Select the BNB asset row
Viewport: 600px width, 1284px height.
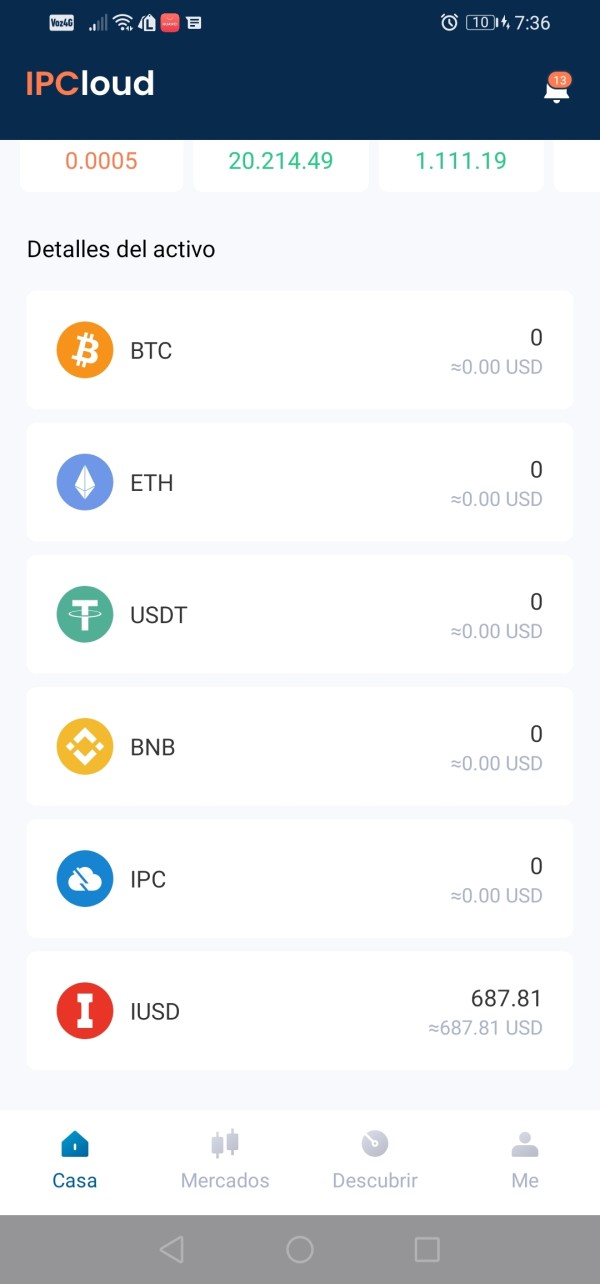pos(300,746)
